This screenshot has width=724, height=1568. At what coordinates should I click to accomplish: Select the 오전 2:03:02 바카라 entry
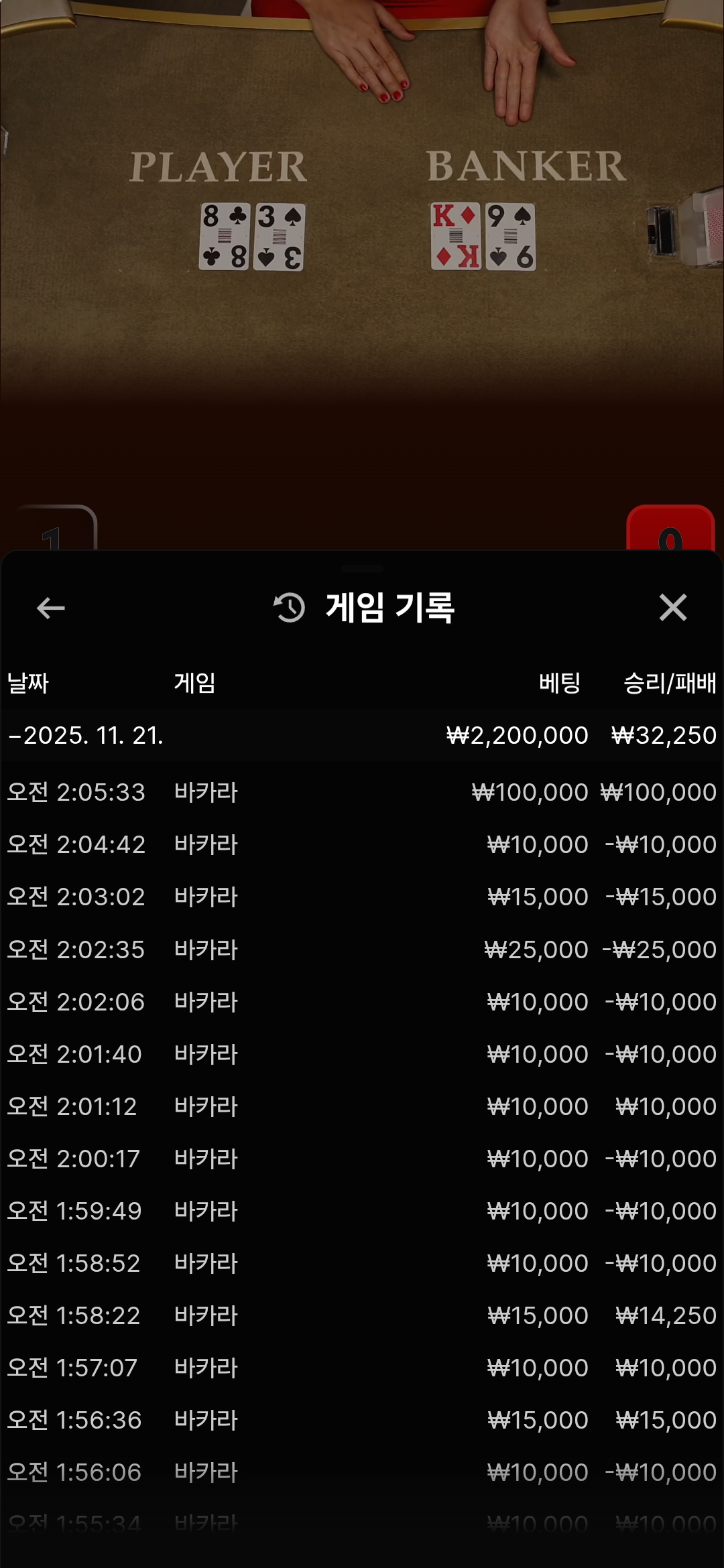pos(362,897)
